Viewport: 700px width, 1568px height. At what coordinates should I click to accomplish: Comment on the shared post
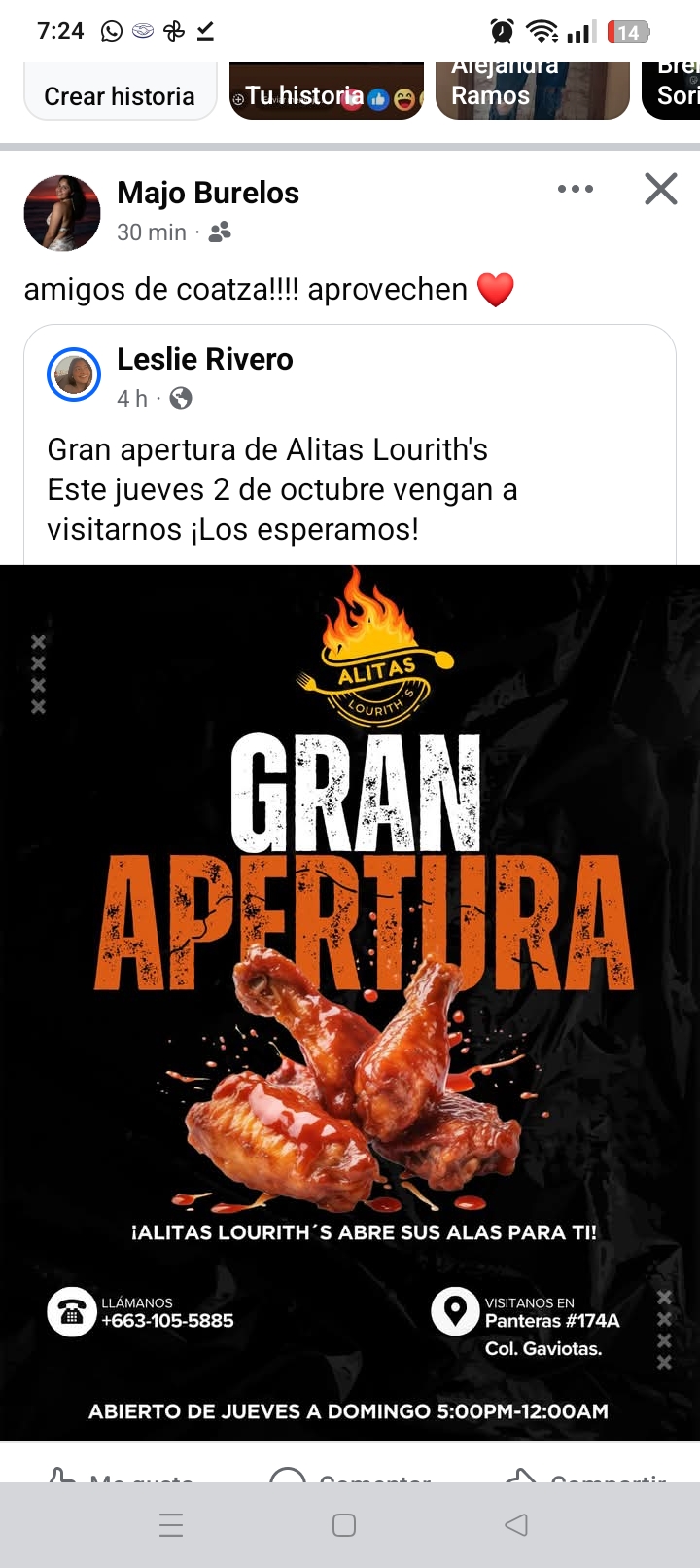[350, 1475]
